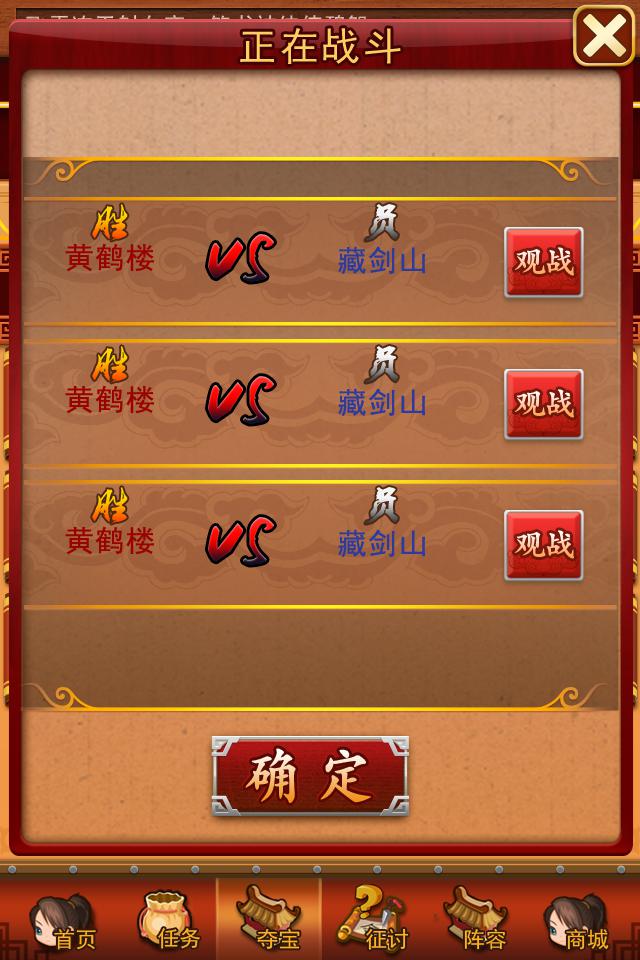Tap 观战 in the third battle row
640x960 pixels.
coord(543,545)
